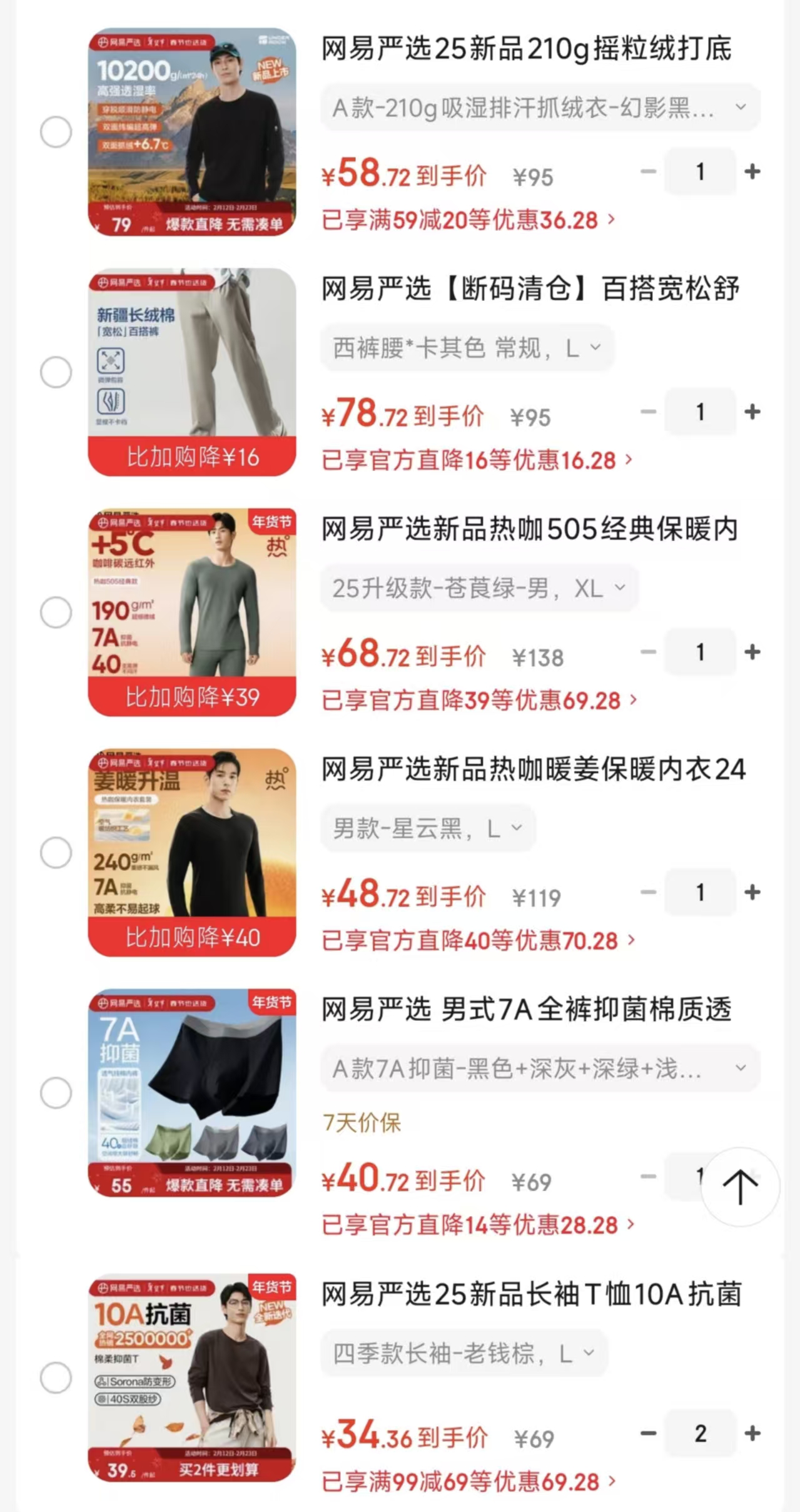This screenshot has height=1512, width=800.
Task: Tick the 热咖暖姜保暖内衣 item
Action: [56, 853]
